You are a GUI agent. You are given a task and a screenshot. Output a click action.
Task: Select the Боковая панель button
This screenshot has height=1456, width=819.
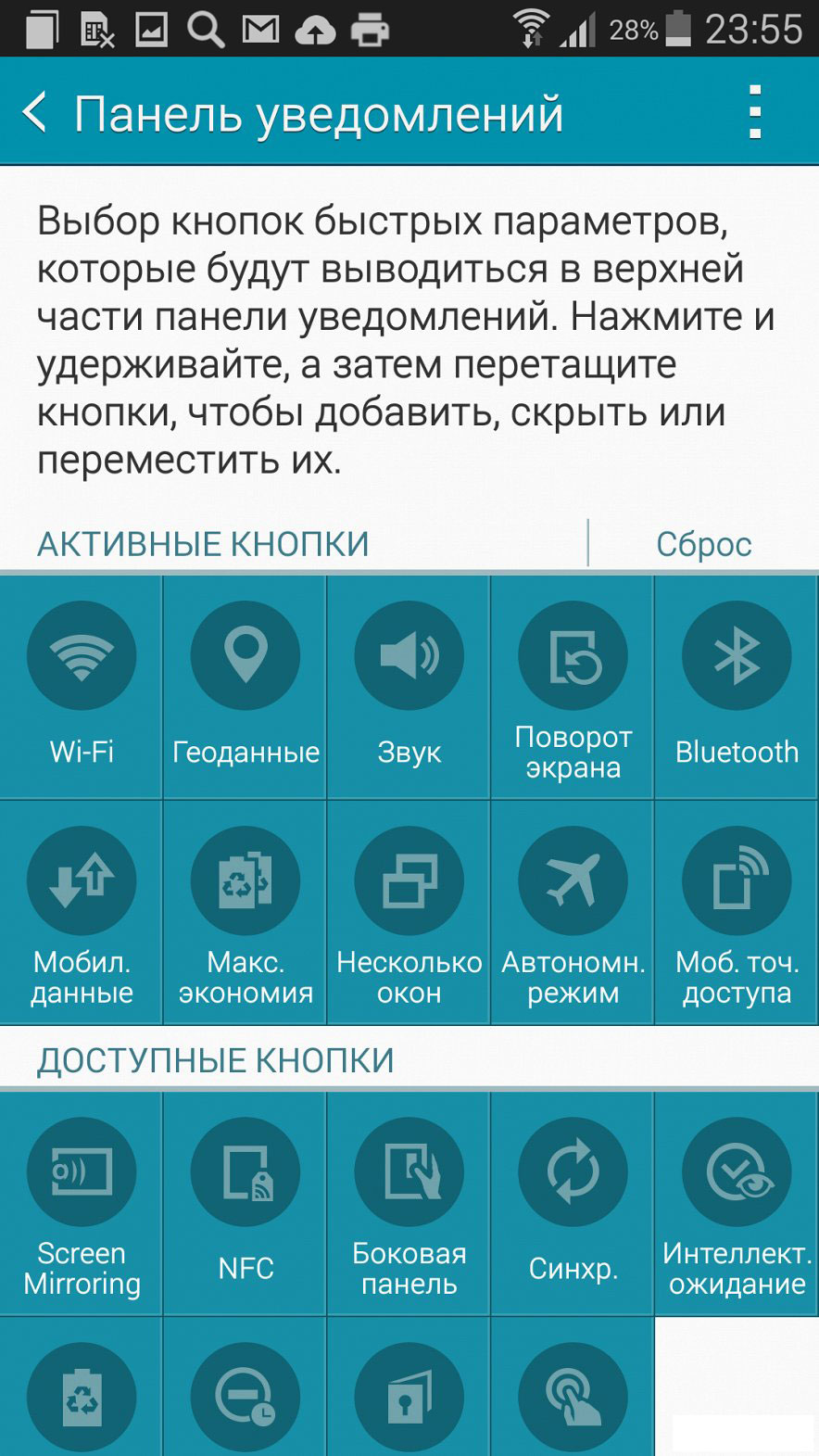pyautogui.click(x=409, y=1203)
